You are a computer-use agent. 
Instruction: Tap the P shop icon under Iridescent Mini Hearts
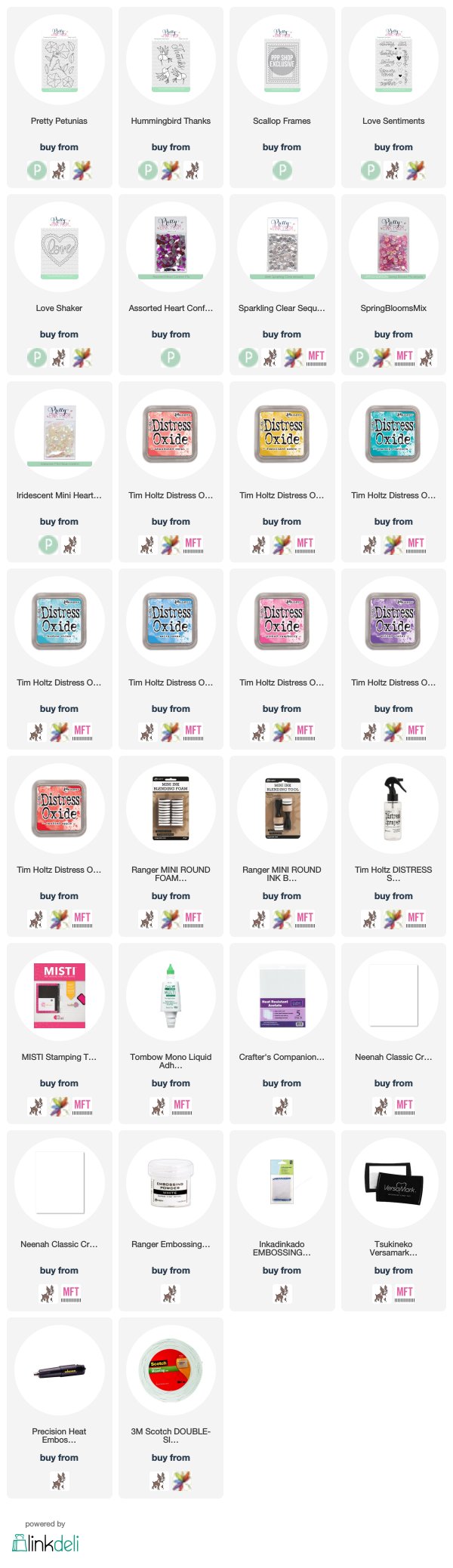point(48,545)
